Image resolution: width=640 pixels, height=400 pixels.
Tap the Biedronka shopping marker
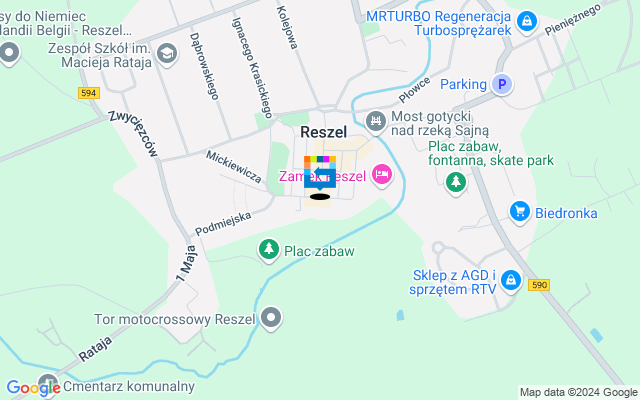519,211
